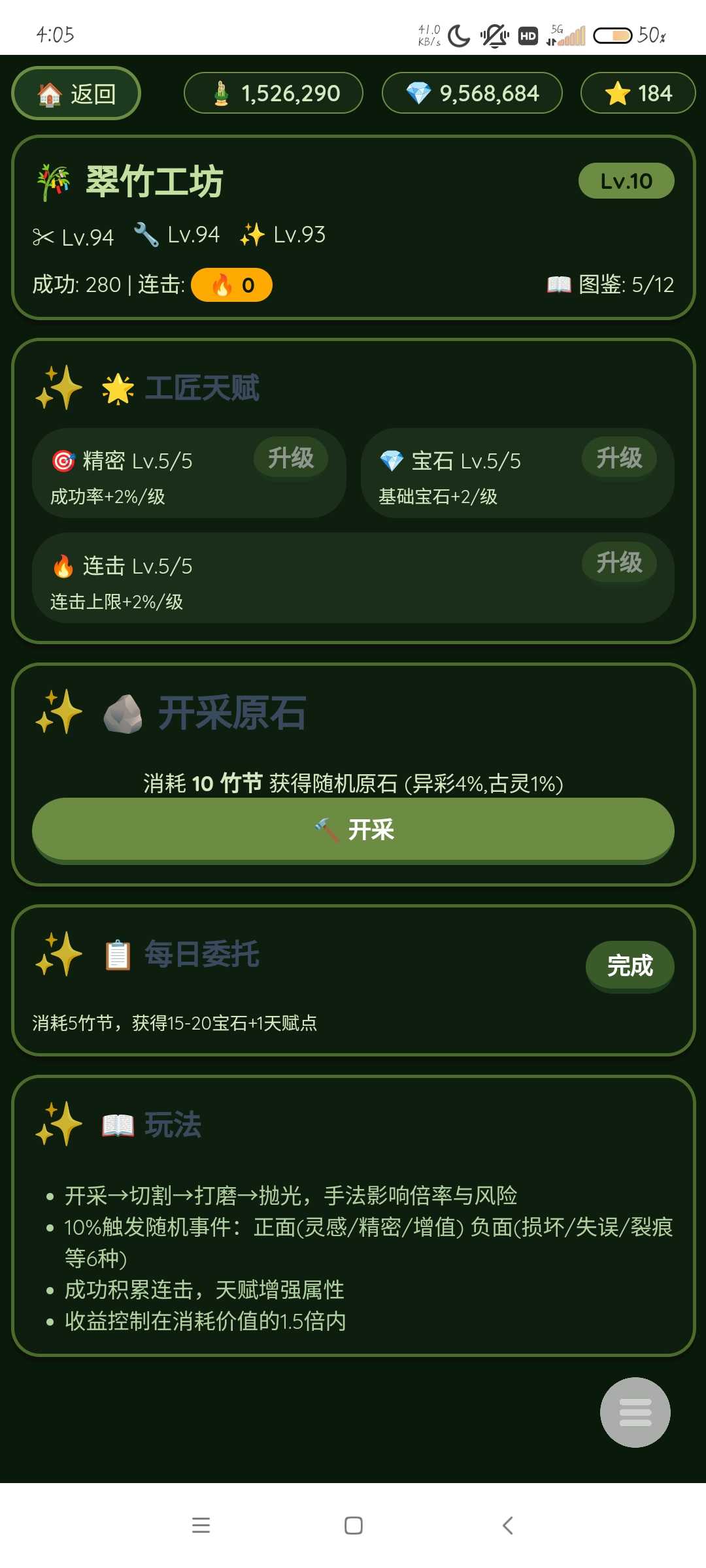Upgrade the 精密 talent

pyautogui.click(x=290, y=459)
